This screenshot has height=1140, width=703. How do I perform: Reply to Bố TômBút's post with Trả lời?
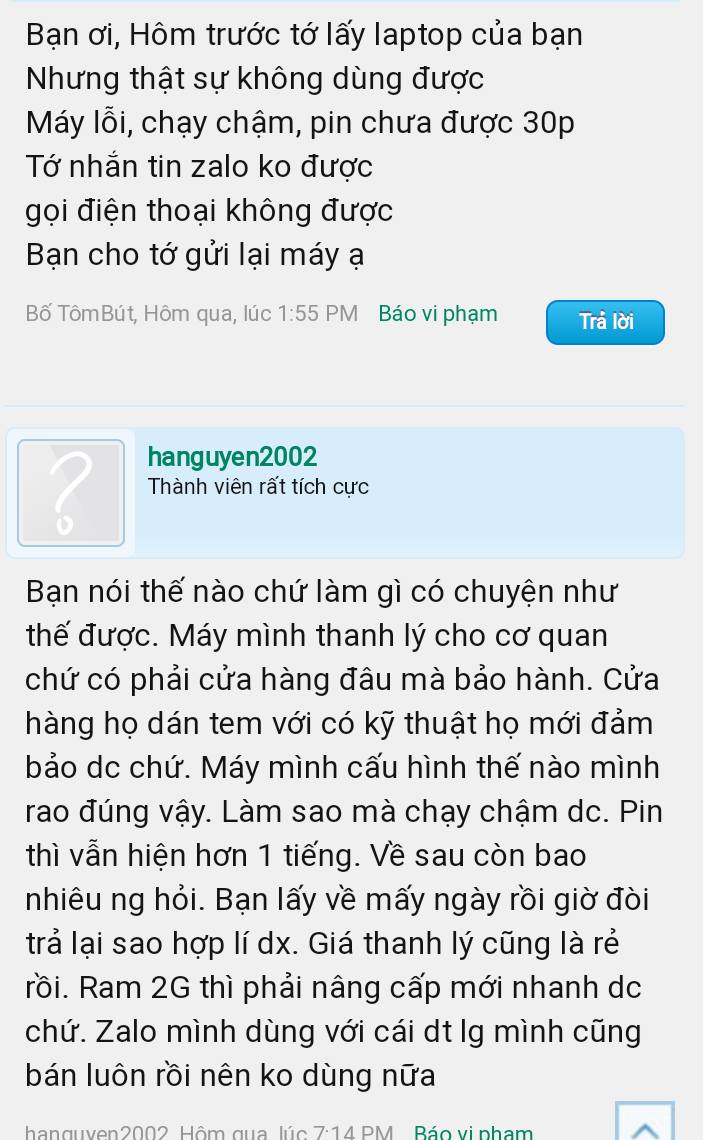[x=605, y=322]
